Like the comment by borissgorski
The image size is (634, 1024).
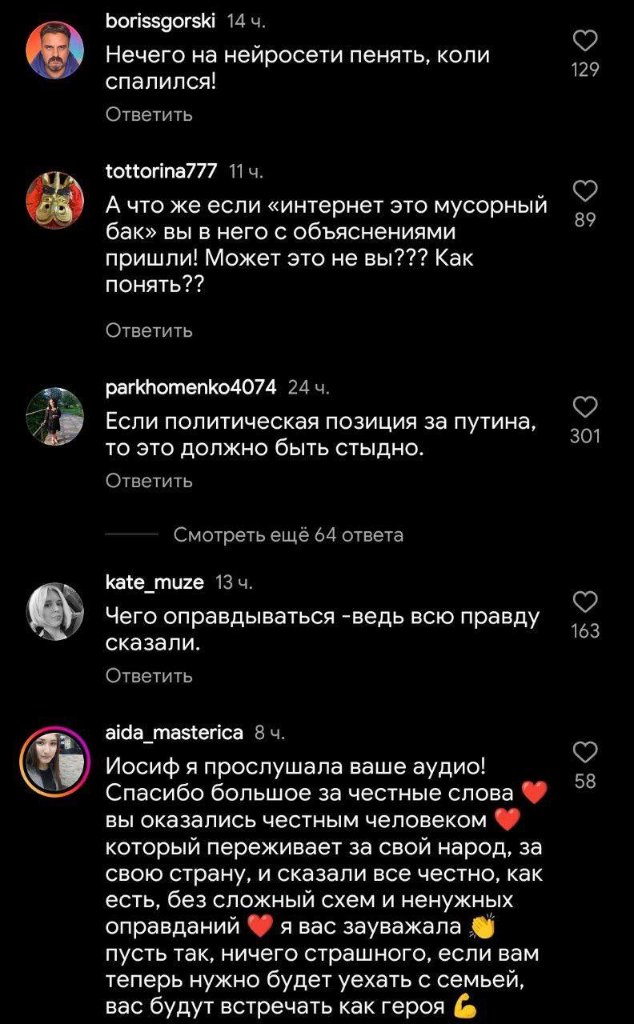[x=588, y=41]
